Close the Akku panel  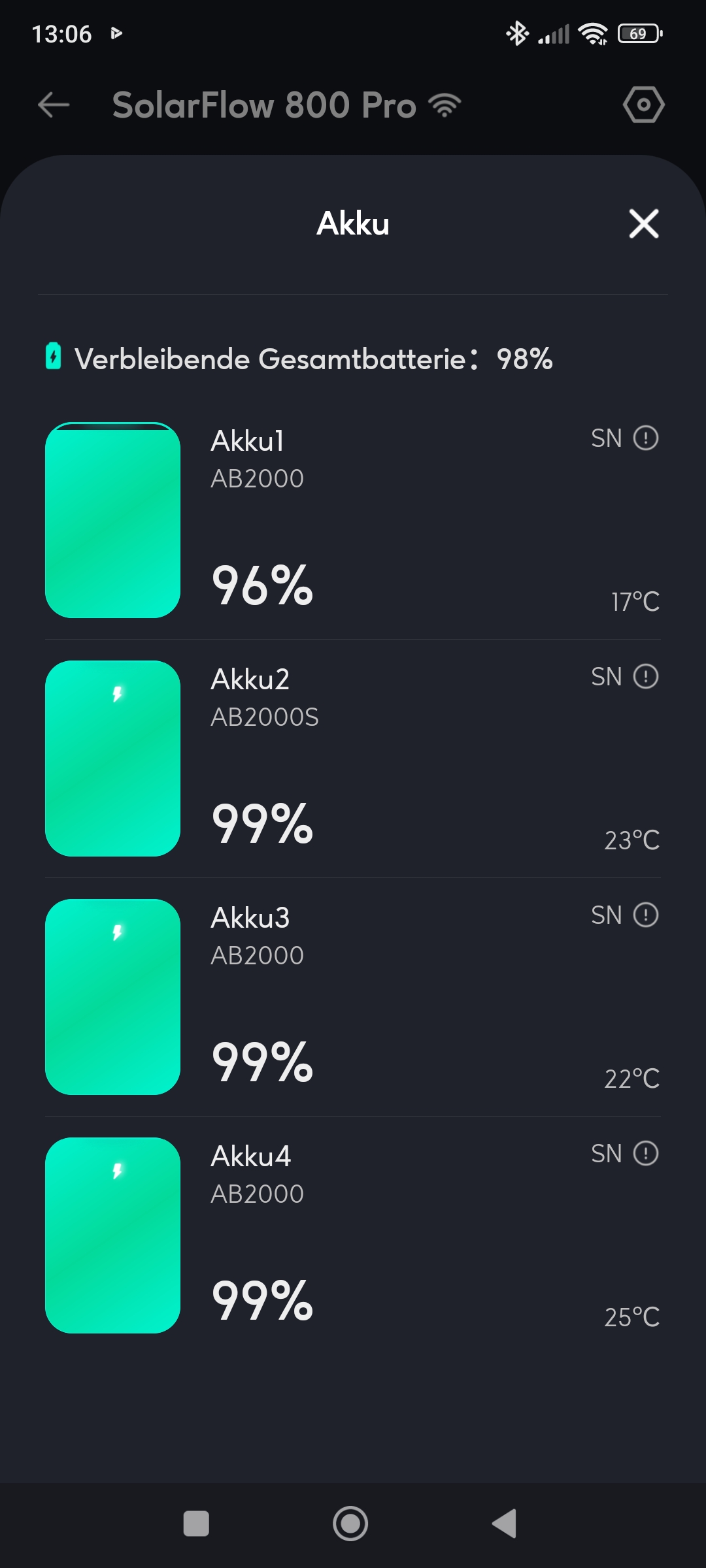(x=644, y=223)
